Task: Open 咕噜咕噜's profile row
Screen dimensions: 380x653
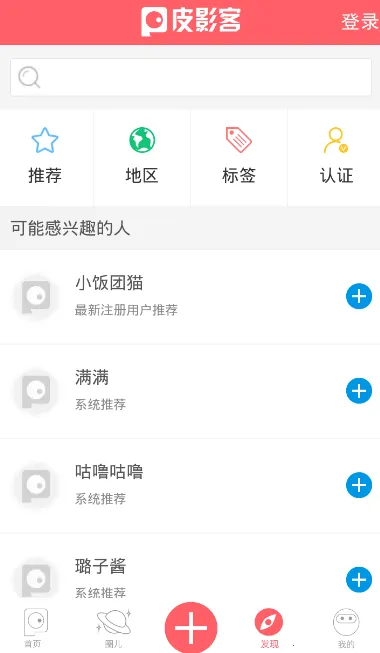Action: pyautogui.click(x=190, y=486)
